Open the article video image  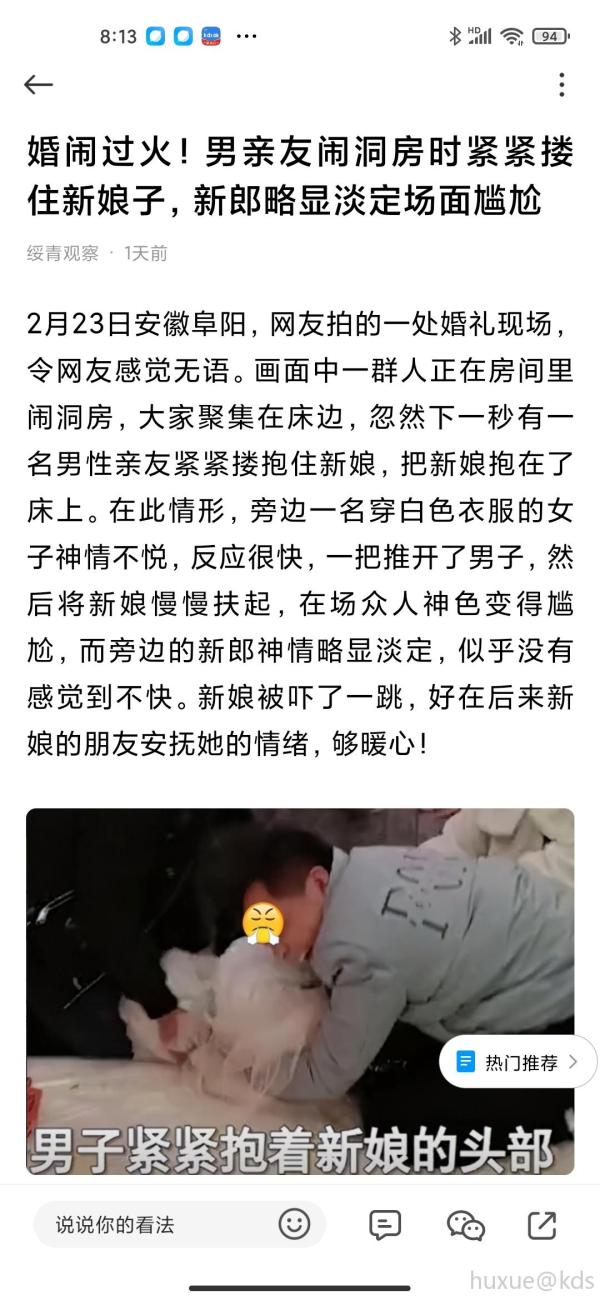[250, 960]
